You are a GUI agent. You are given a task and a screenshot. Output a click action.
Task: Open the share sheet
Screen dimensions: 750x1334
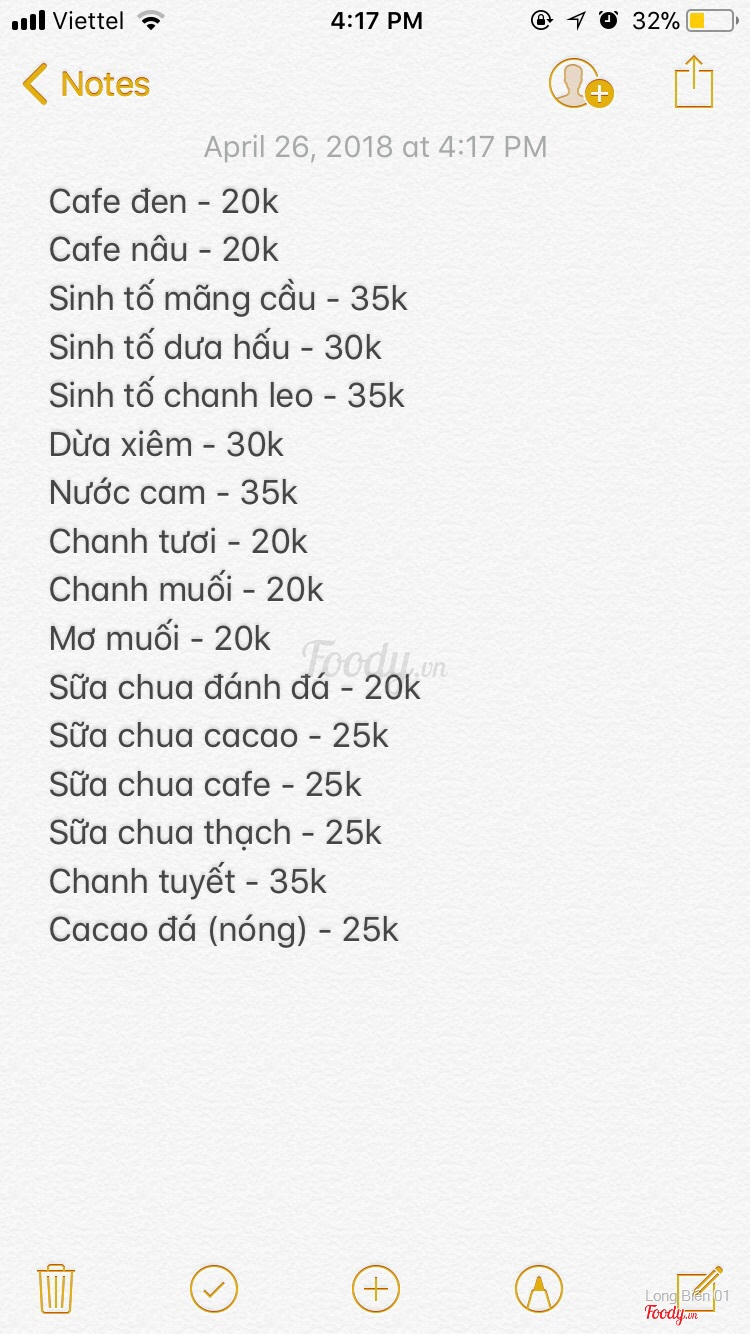[693, 82]
